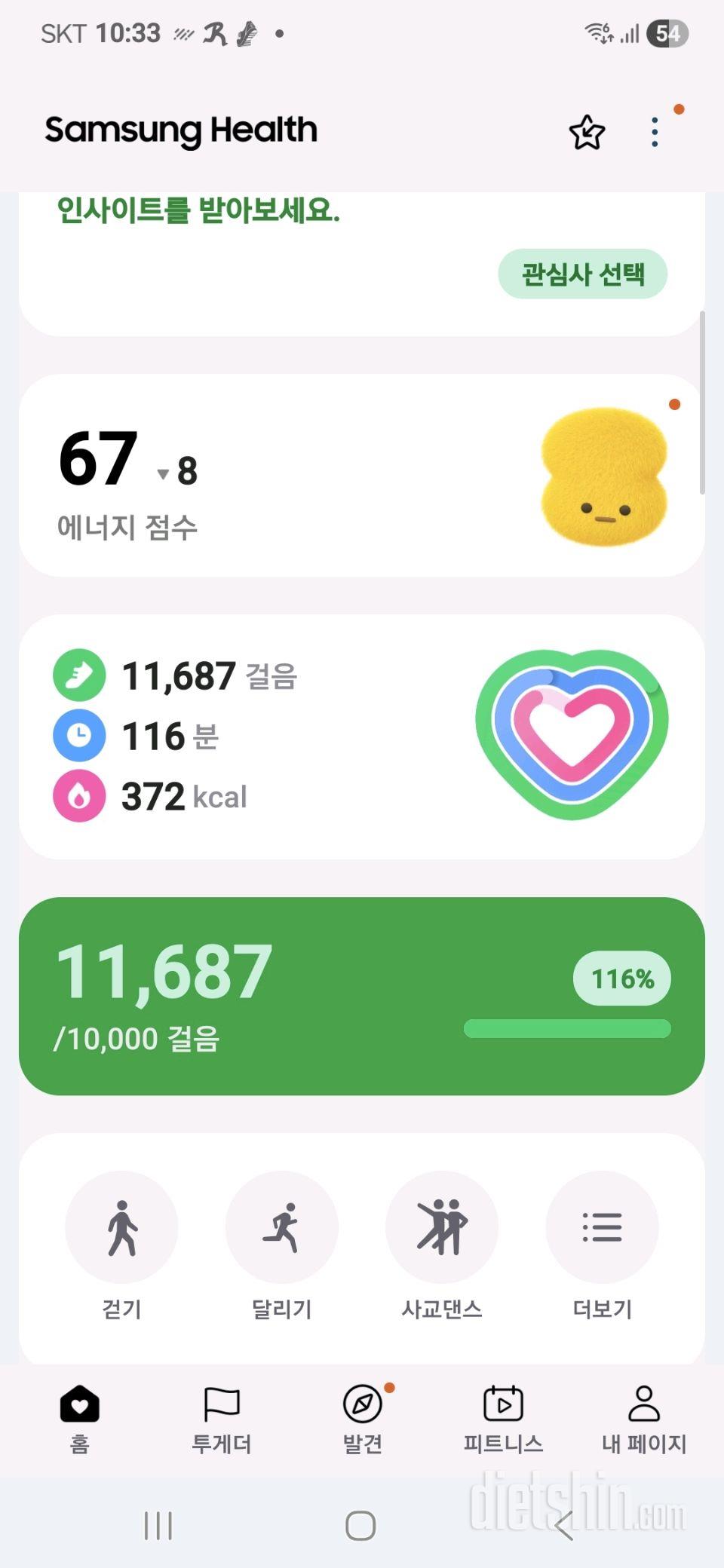The height and width of the screenshot is (1568, 724).
Task: Tap the green shoe steps icon
Action: [x=78, y=675]
